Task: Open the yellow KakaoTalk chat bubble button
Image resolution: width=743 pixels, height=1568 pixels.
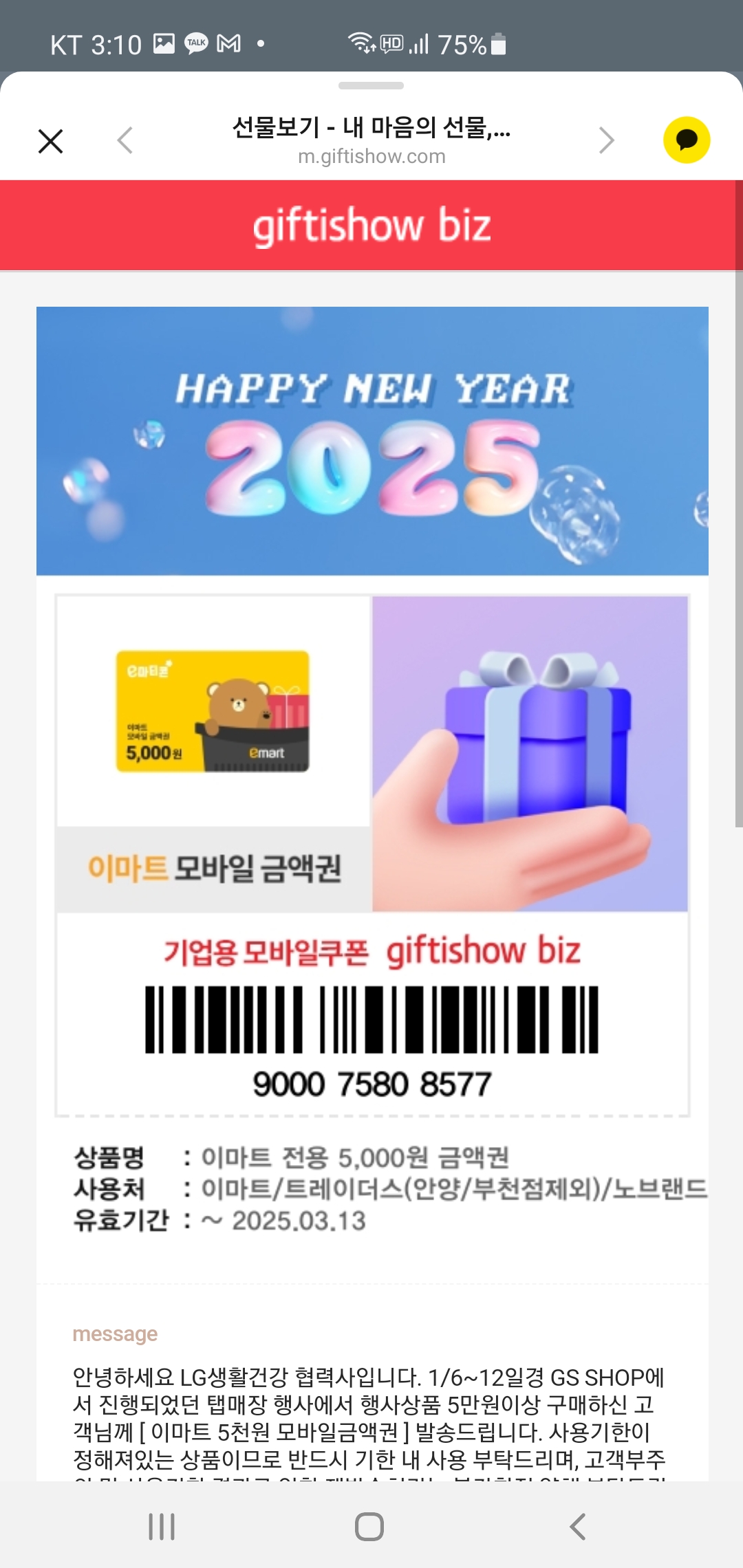Action: pyautogui.click(x=686, y=140)
